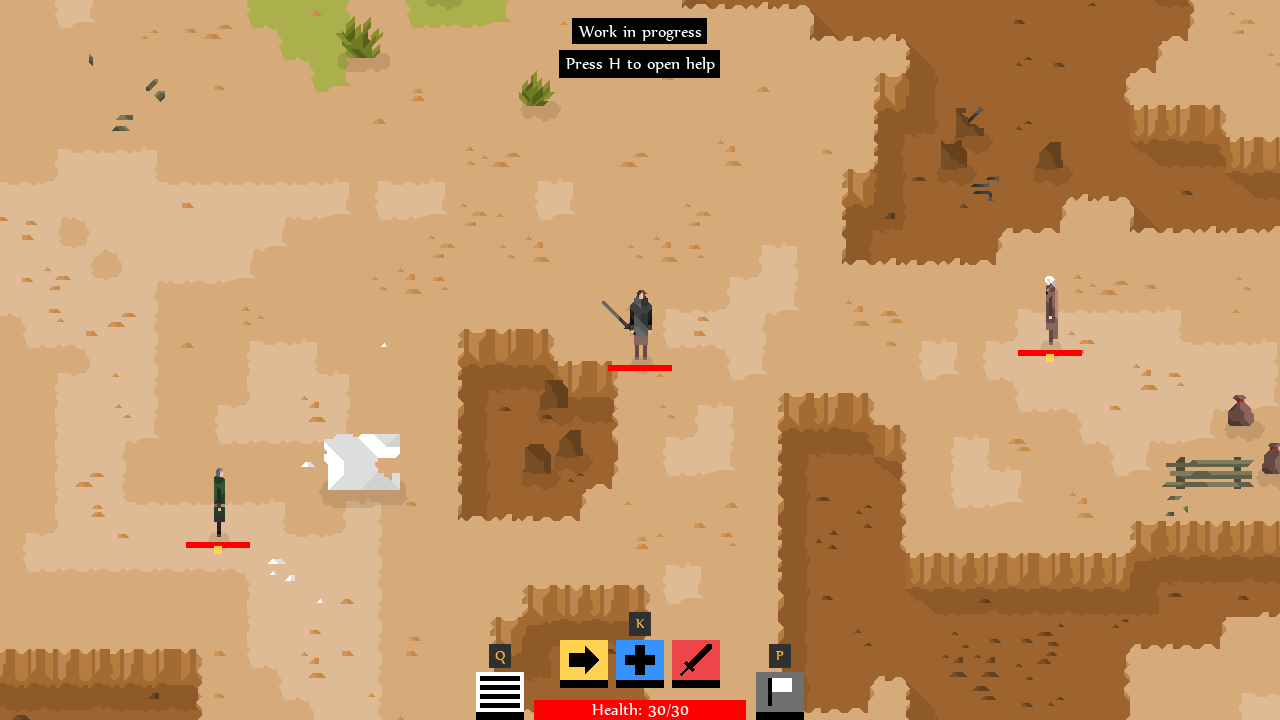Select the red sword attack action
Image resolution: width=1280 pixels, height=720 pixels.
click(695, 661)
